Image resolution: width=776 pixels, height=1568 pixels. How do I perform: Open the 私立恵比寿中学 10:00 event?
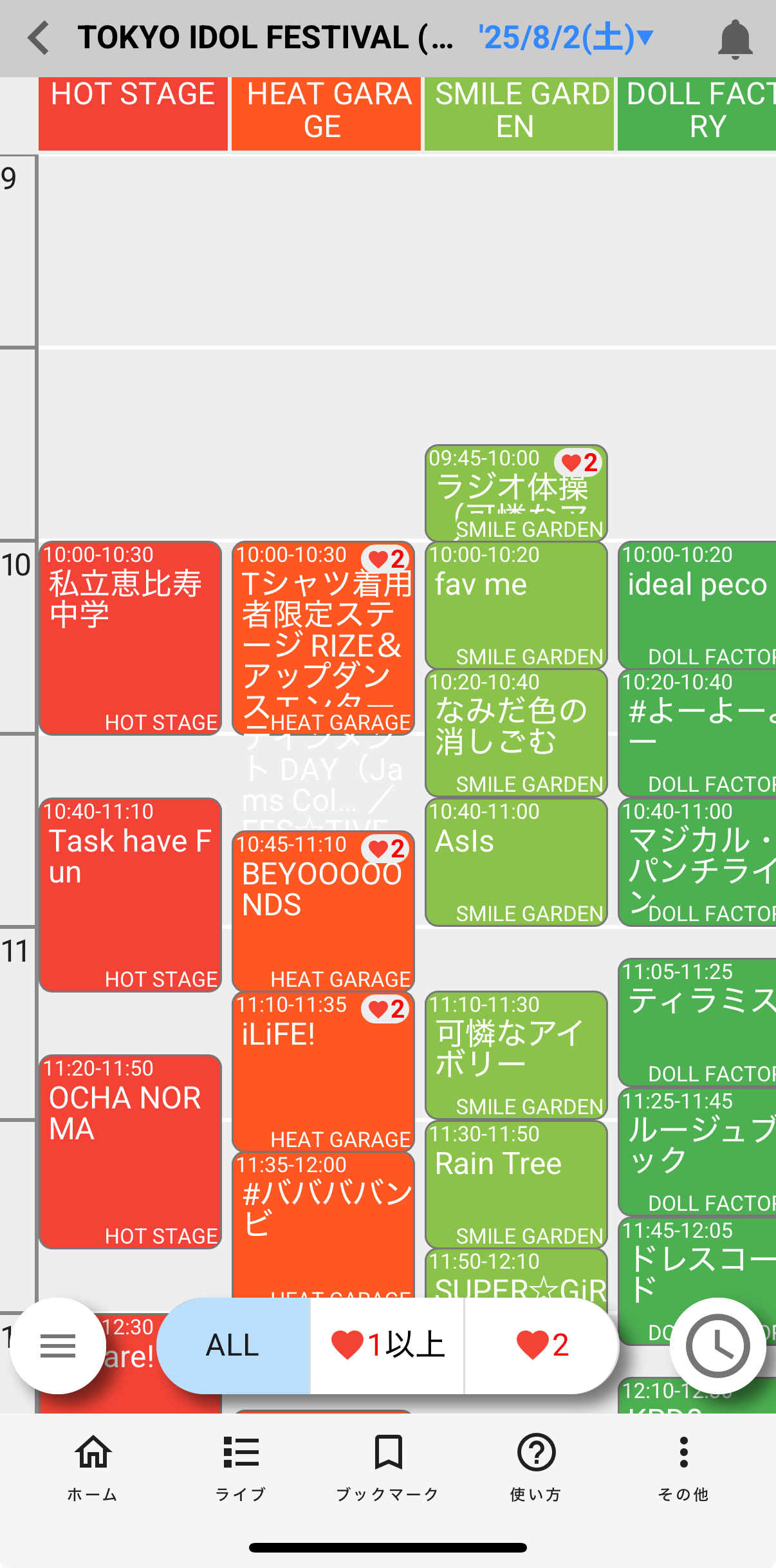click(x=131, y=638)
